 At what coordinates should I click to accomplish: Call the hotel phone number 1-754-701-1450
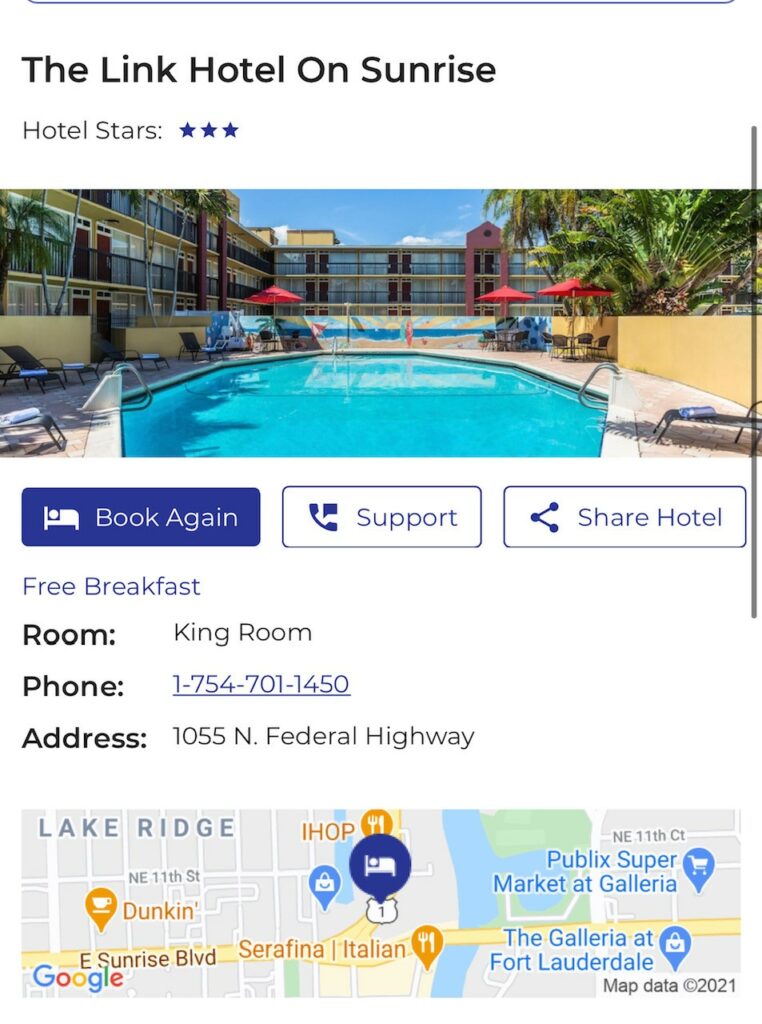point(261,685)
